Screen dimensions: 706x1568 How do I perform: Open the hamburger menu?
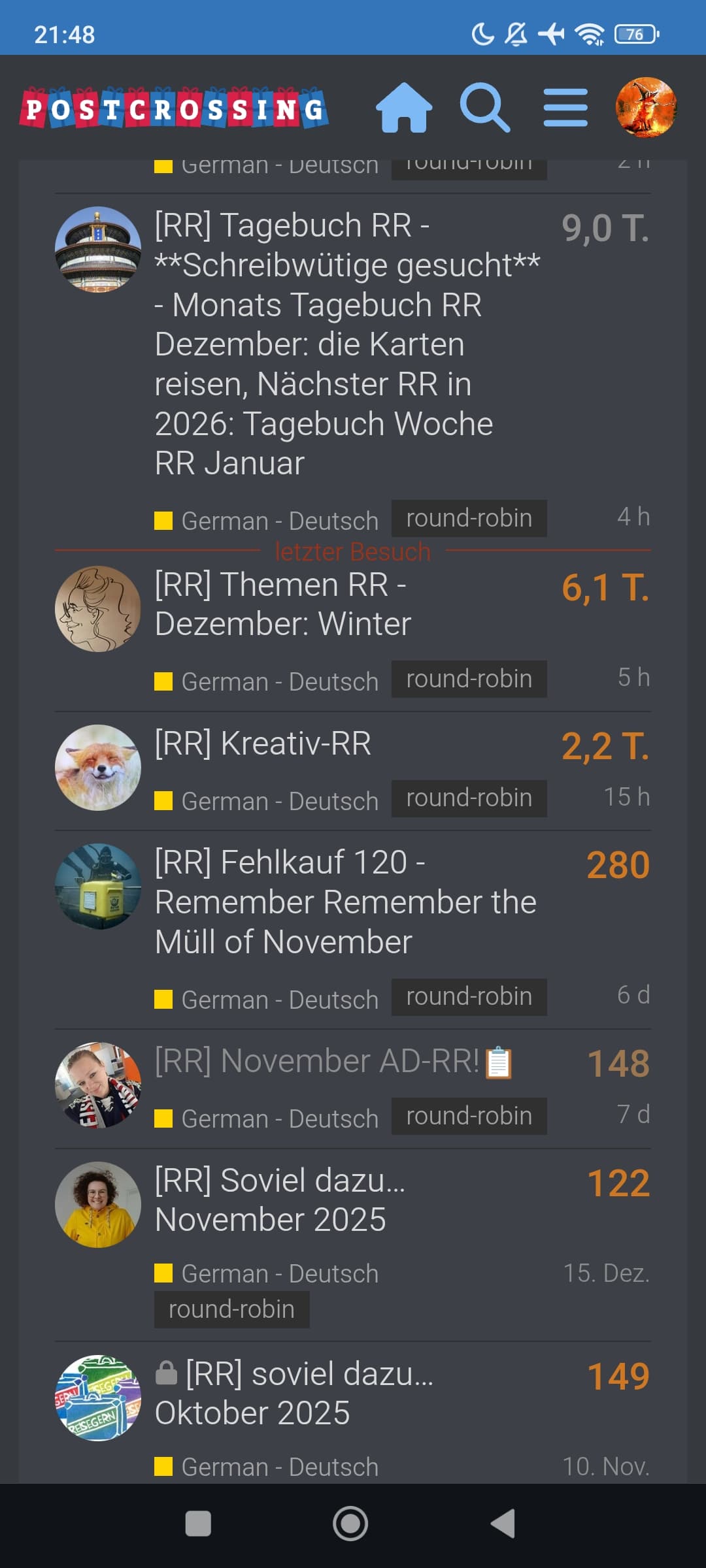point(565,108)
